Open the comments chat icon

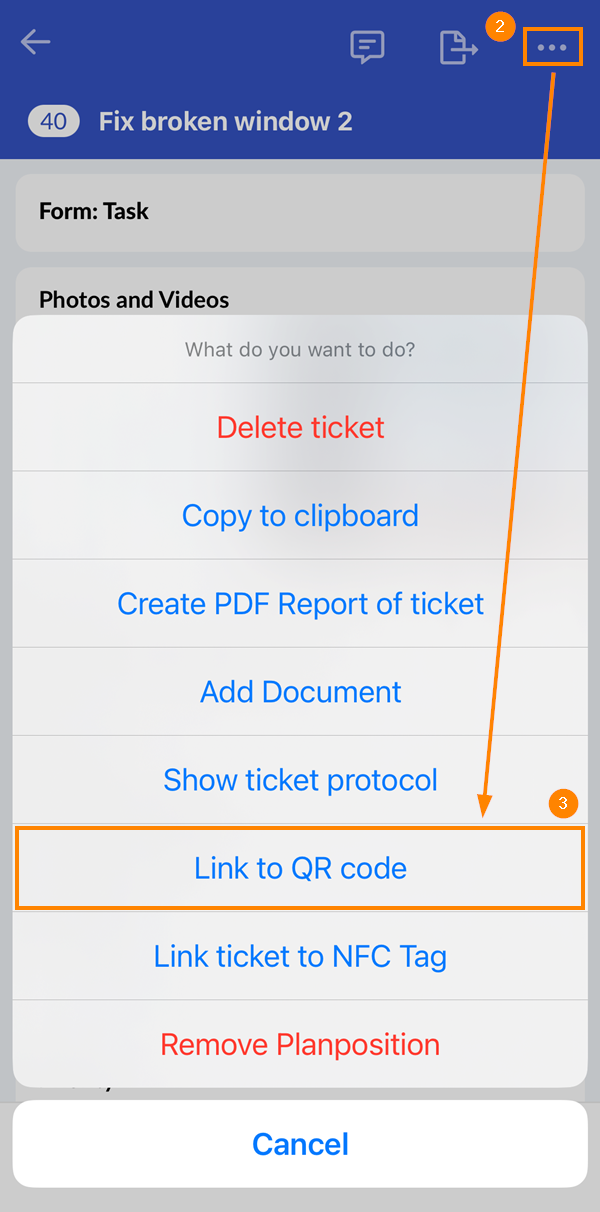point(367,47)
